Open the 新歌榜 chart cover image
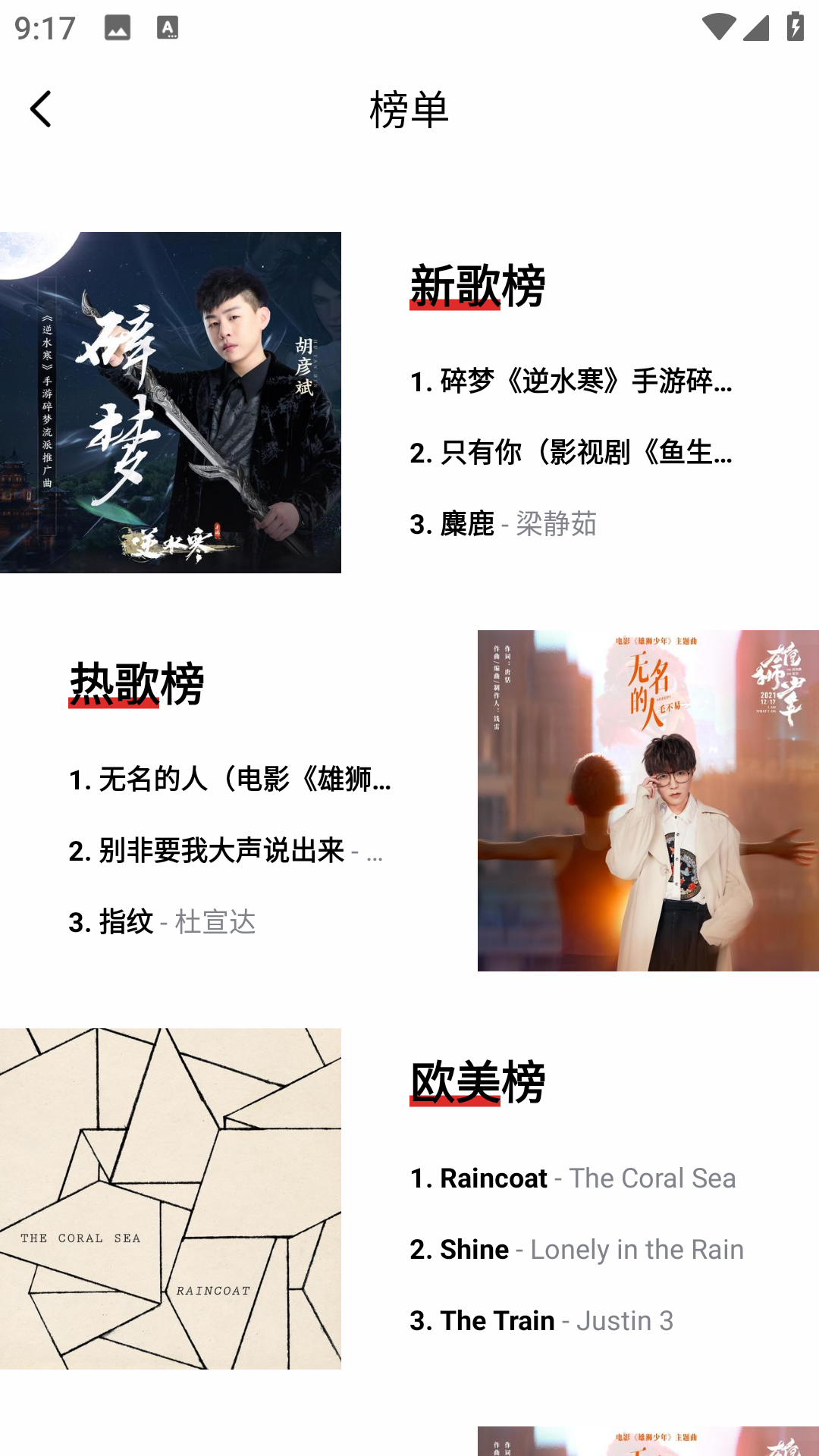 pyautogui.click(x=170, y=402)
